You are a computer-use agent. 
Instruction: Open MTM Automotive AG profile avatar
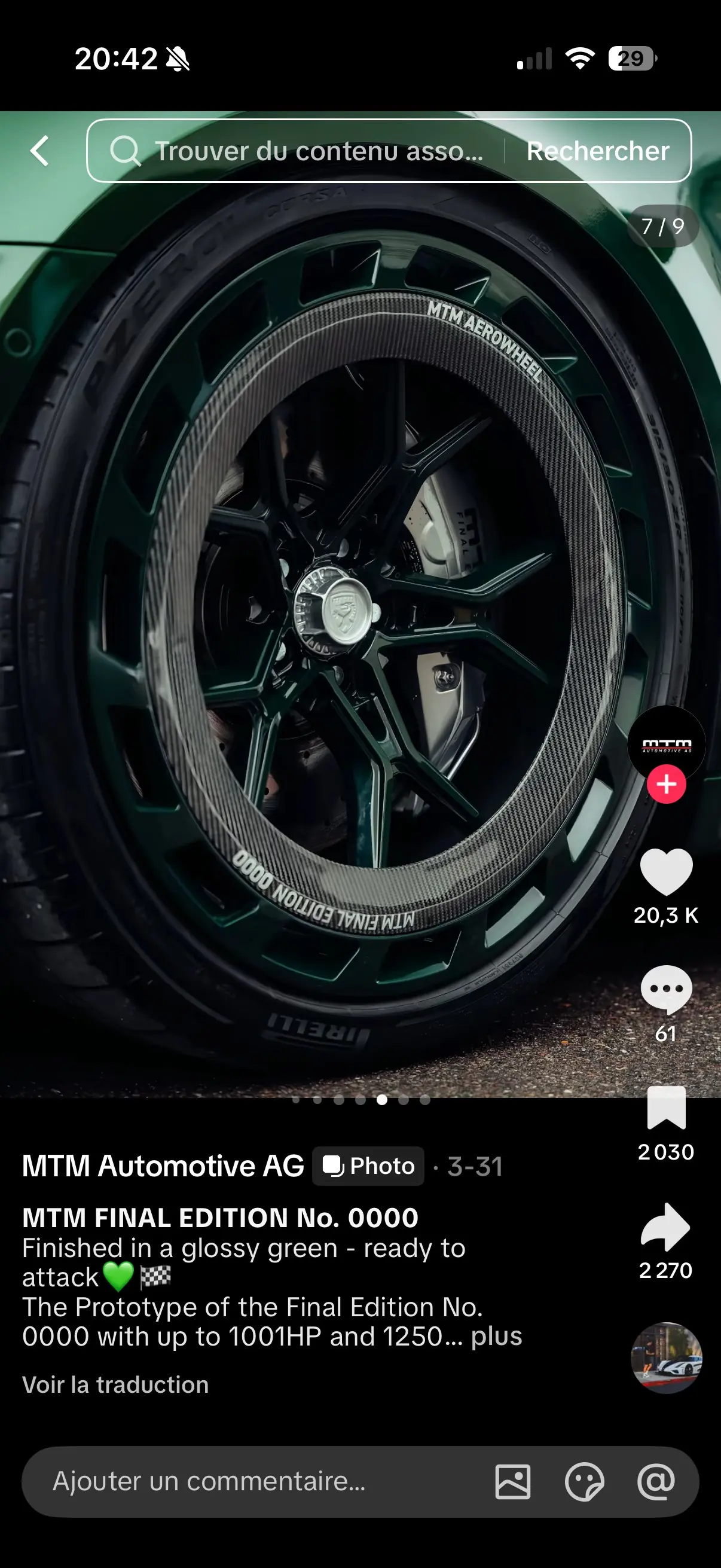click(x=666, y=744)
